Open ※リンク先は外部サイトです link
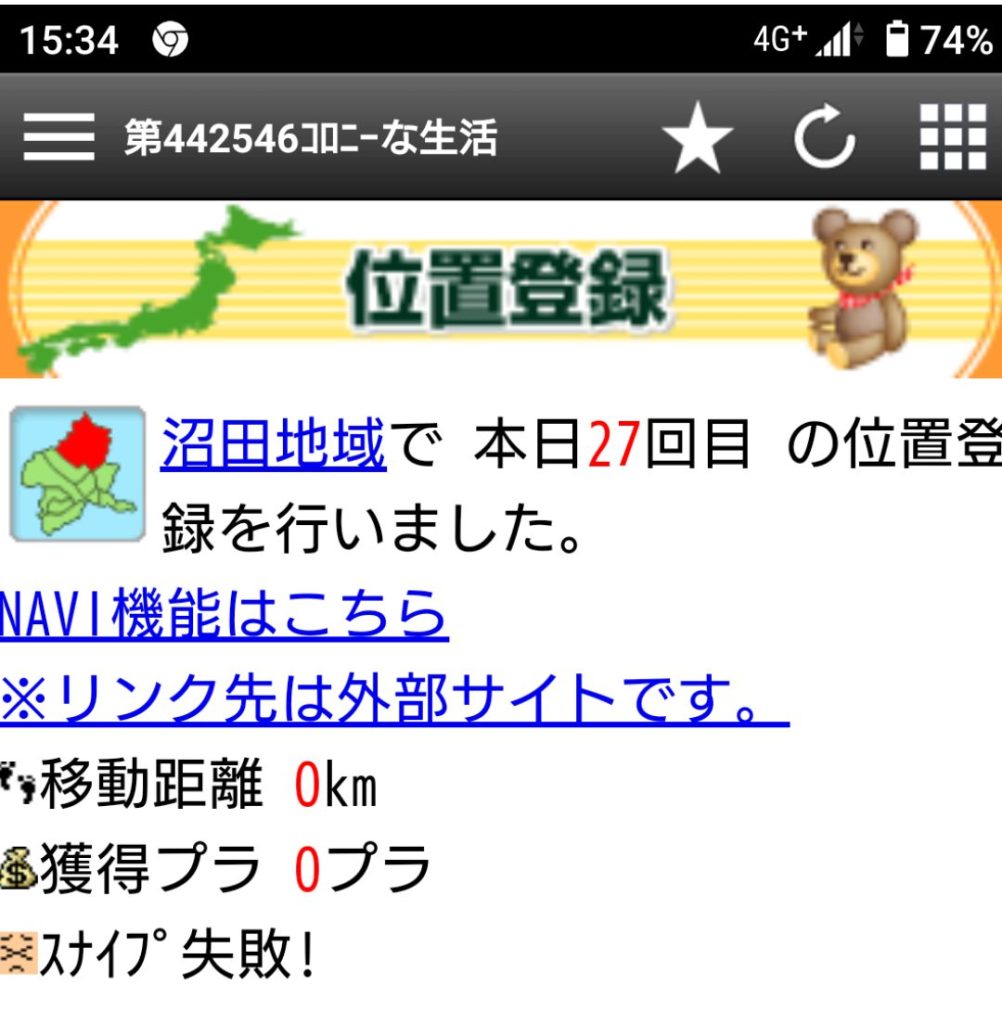Viewport: 1002px width, 1024px height. click(393, 700)
